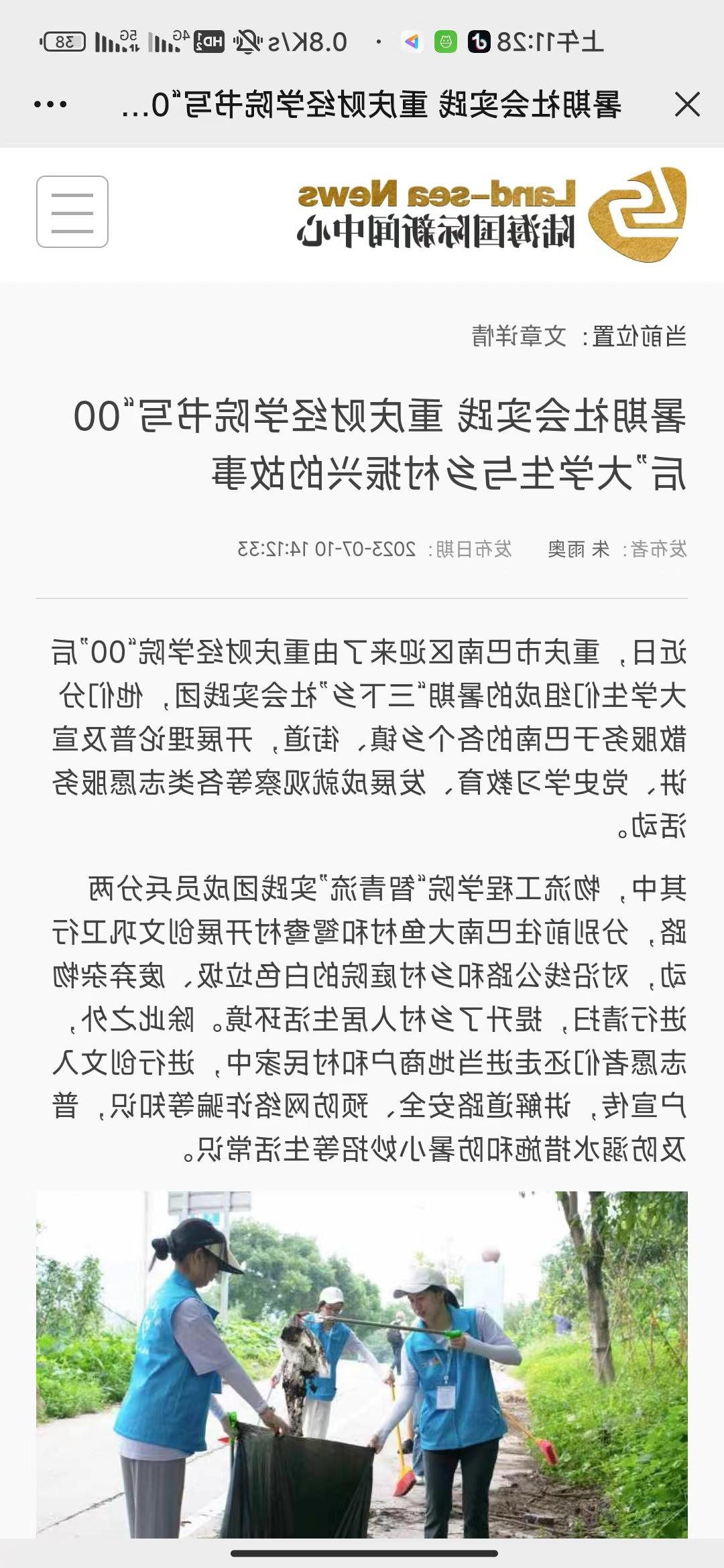Image resolution: width=724 pixels, height=1568 pixels.
Task: Close the article webview with the X
Action: 687,105
